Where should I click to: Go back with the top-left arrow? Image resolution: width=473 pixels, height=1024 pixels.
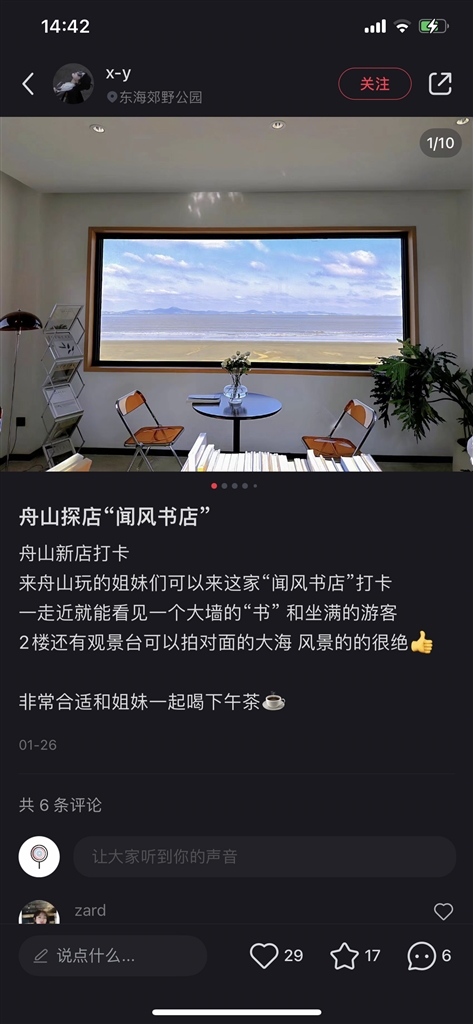point(28,84)
